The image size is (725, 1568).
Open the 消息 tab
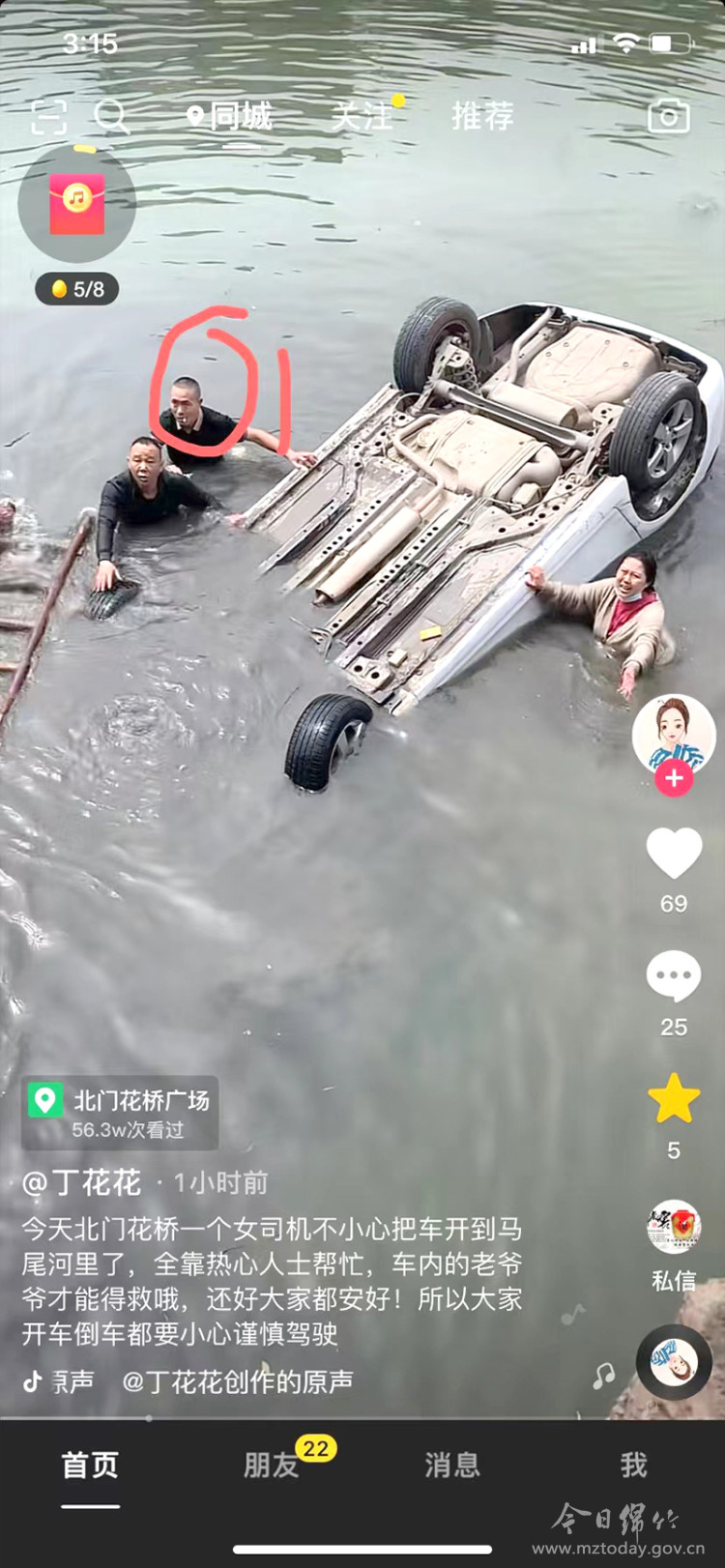point(452,1466)
